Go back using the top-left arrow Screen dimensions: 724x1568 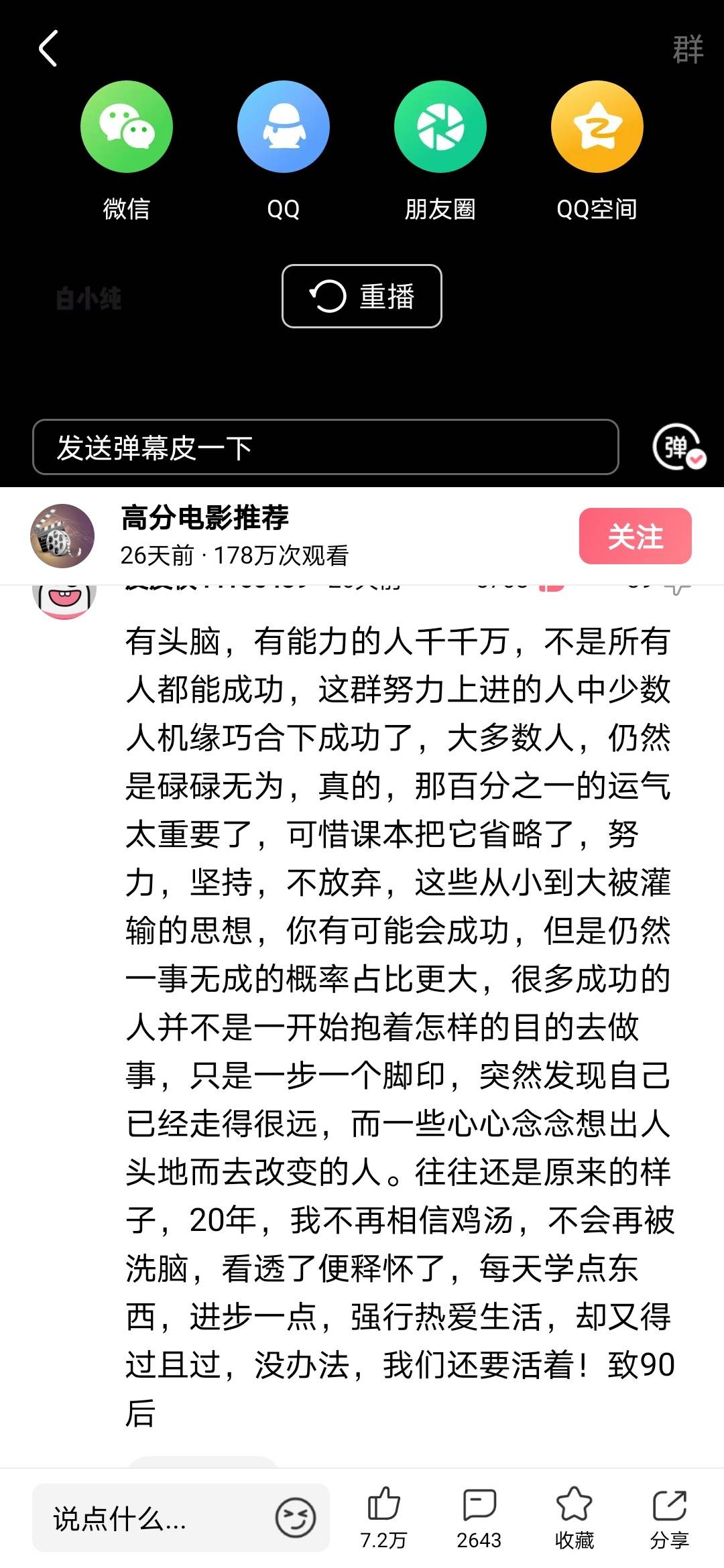point(48,48)
